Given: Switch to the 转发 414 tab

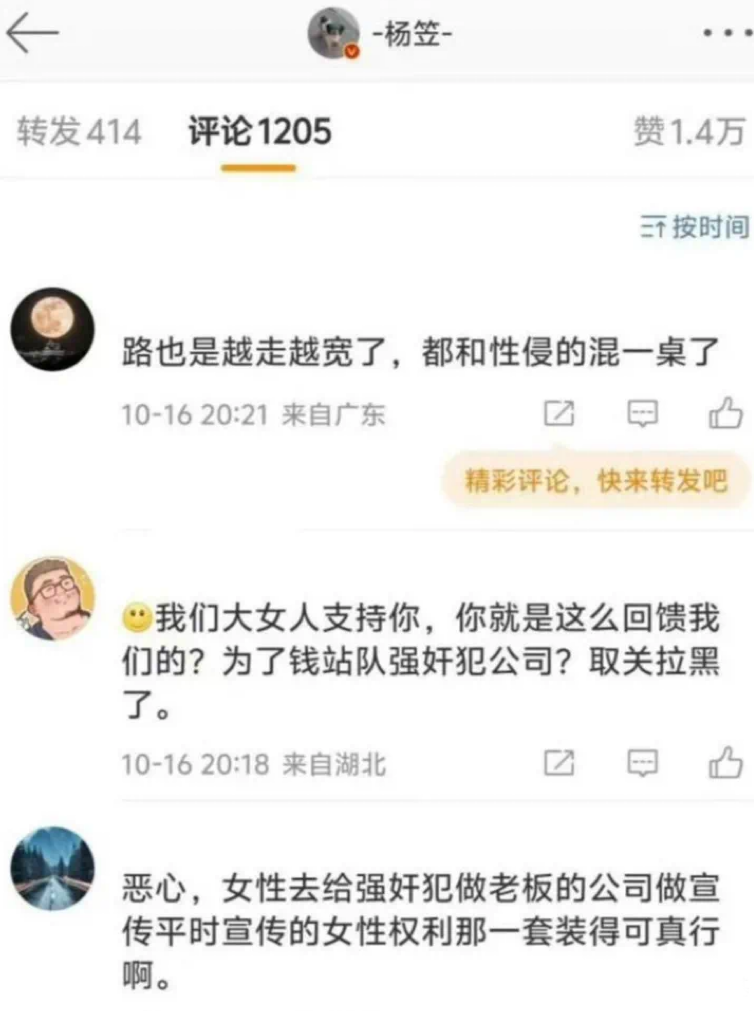Looking at the screenshot, I should coord(79,131).
